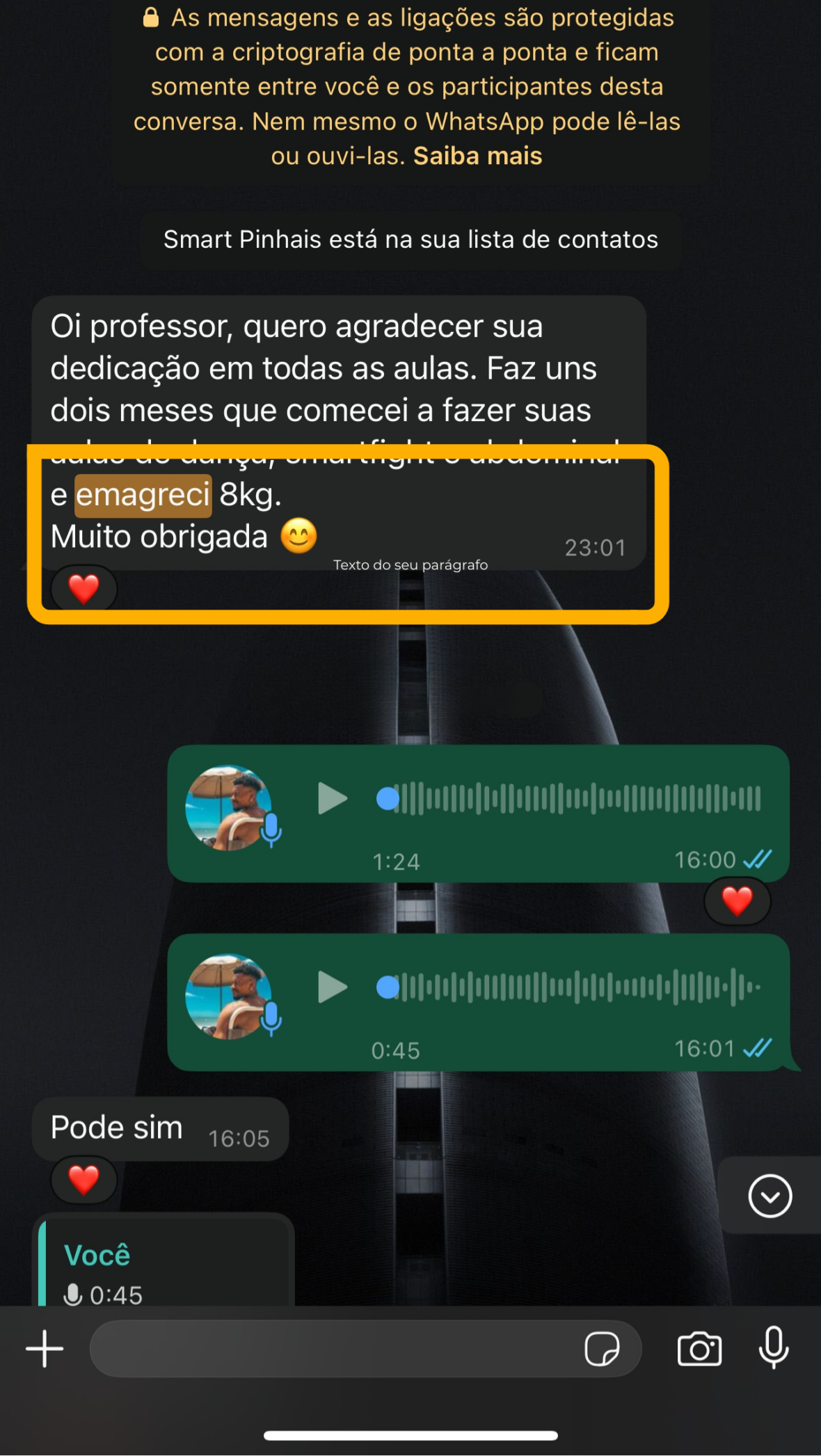
Task: Play the 0:45 voice message sent at 16:01
Action: (332, 987)
